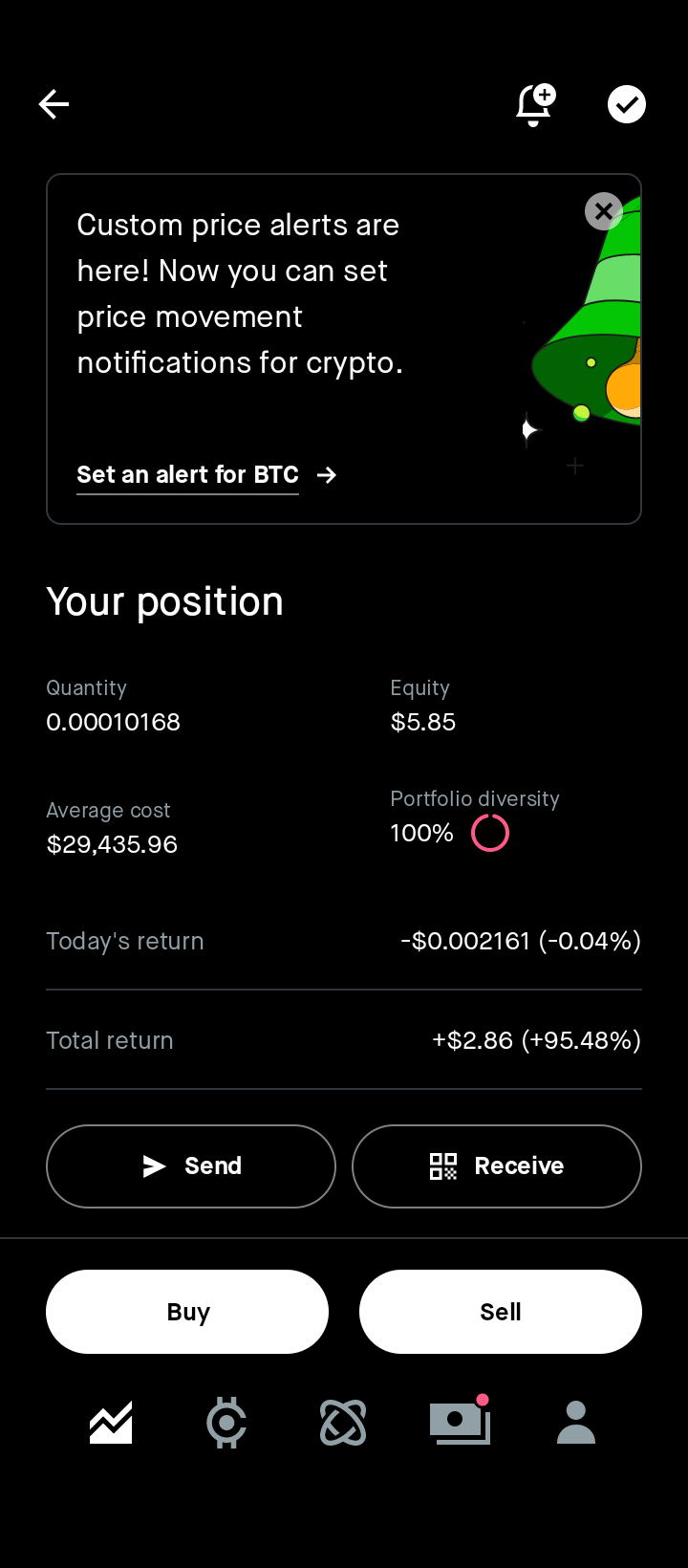This screenshot has width=688, height=1568.
Task: Tap the checkmark watchlist icon
Action: click(627, 104)
